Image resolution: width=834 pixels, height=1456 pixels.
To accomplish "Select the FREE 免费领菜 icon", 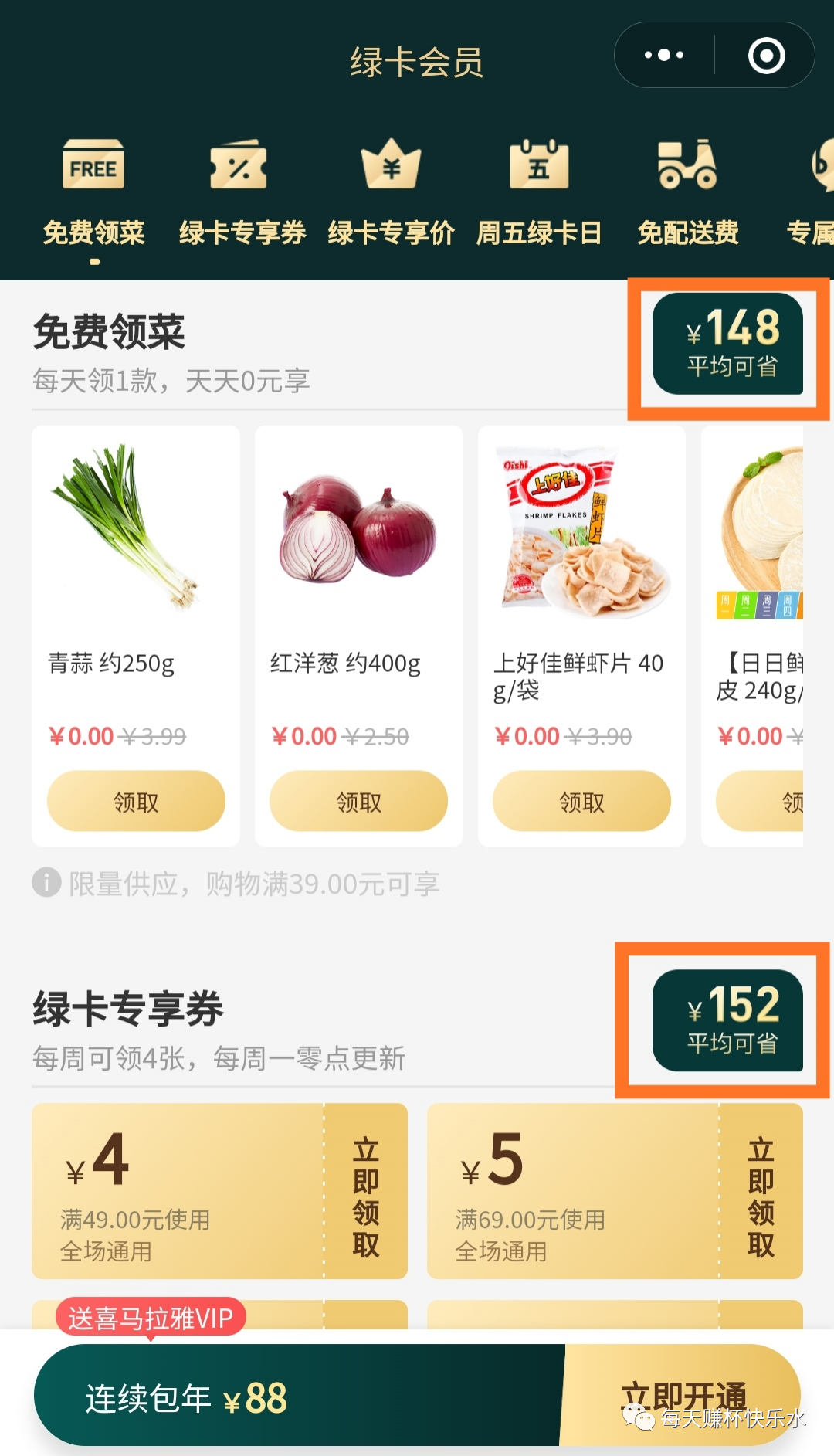I will point(93,165).
